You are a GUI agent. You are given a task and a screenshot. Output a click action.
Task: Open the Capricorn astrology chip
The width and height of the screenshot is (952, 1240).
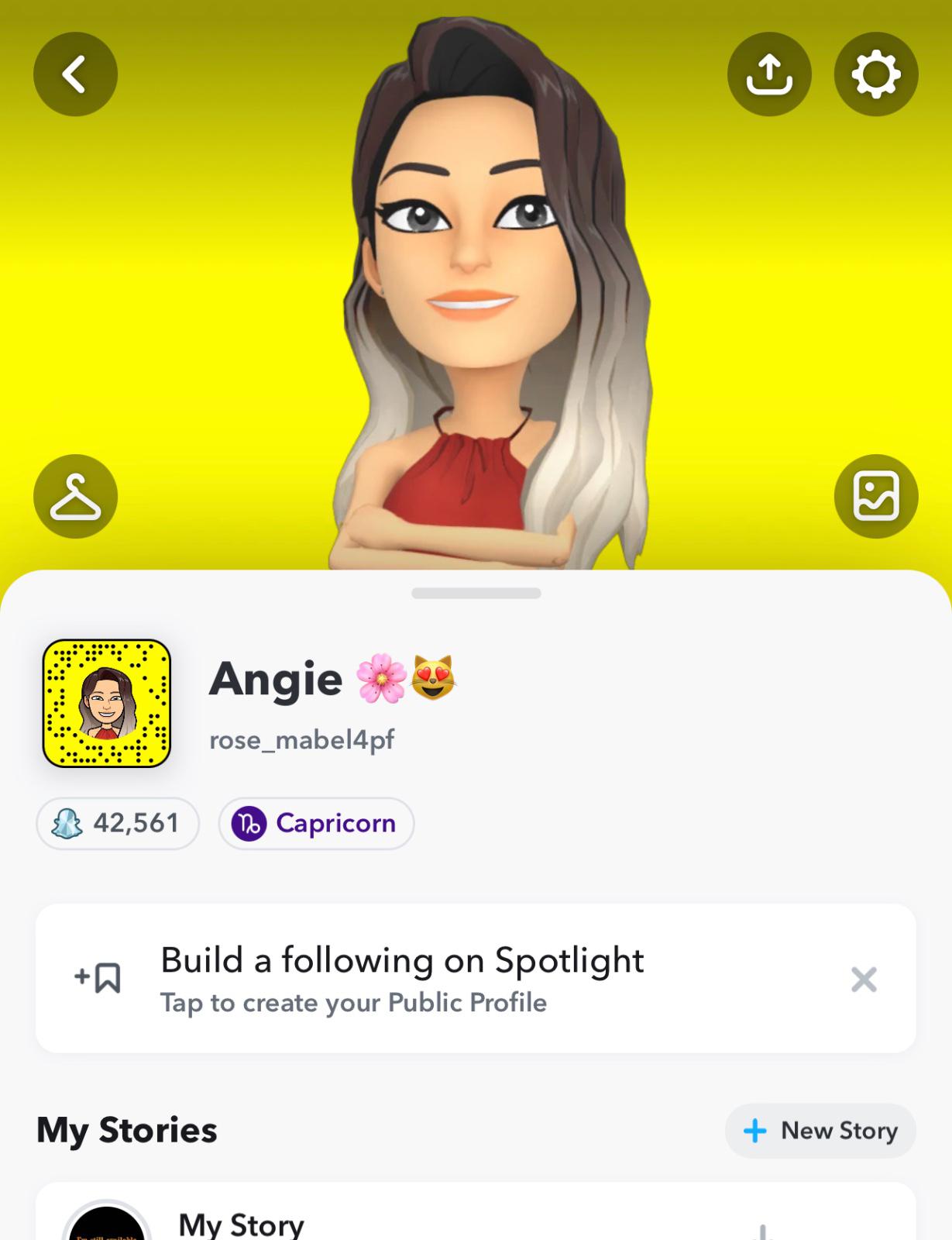click(316, 823)
